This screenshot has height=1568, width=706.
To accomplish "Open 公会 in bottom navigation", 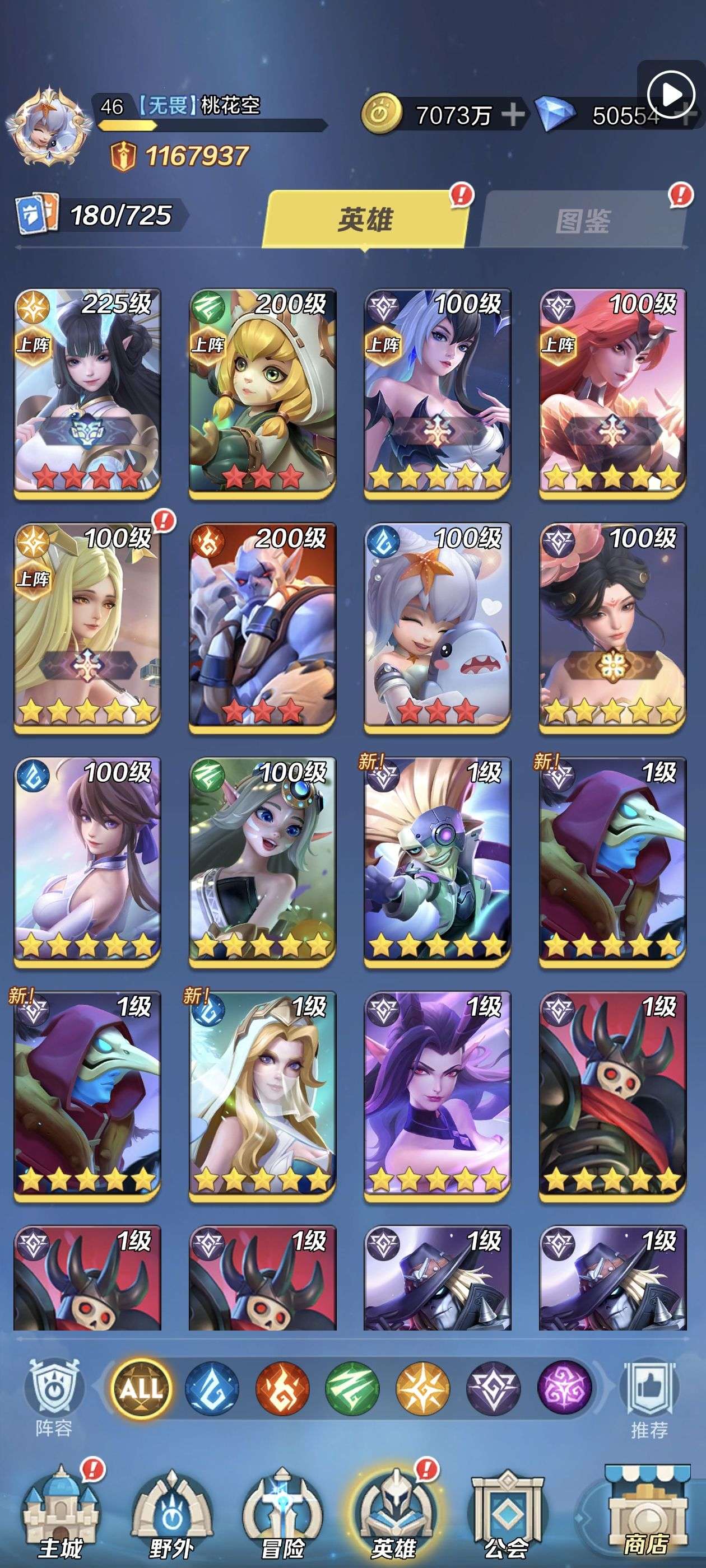I will (506, 1515).
